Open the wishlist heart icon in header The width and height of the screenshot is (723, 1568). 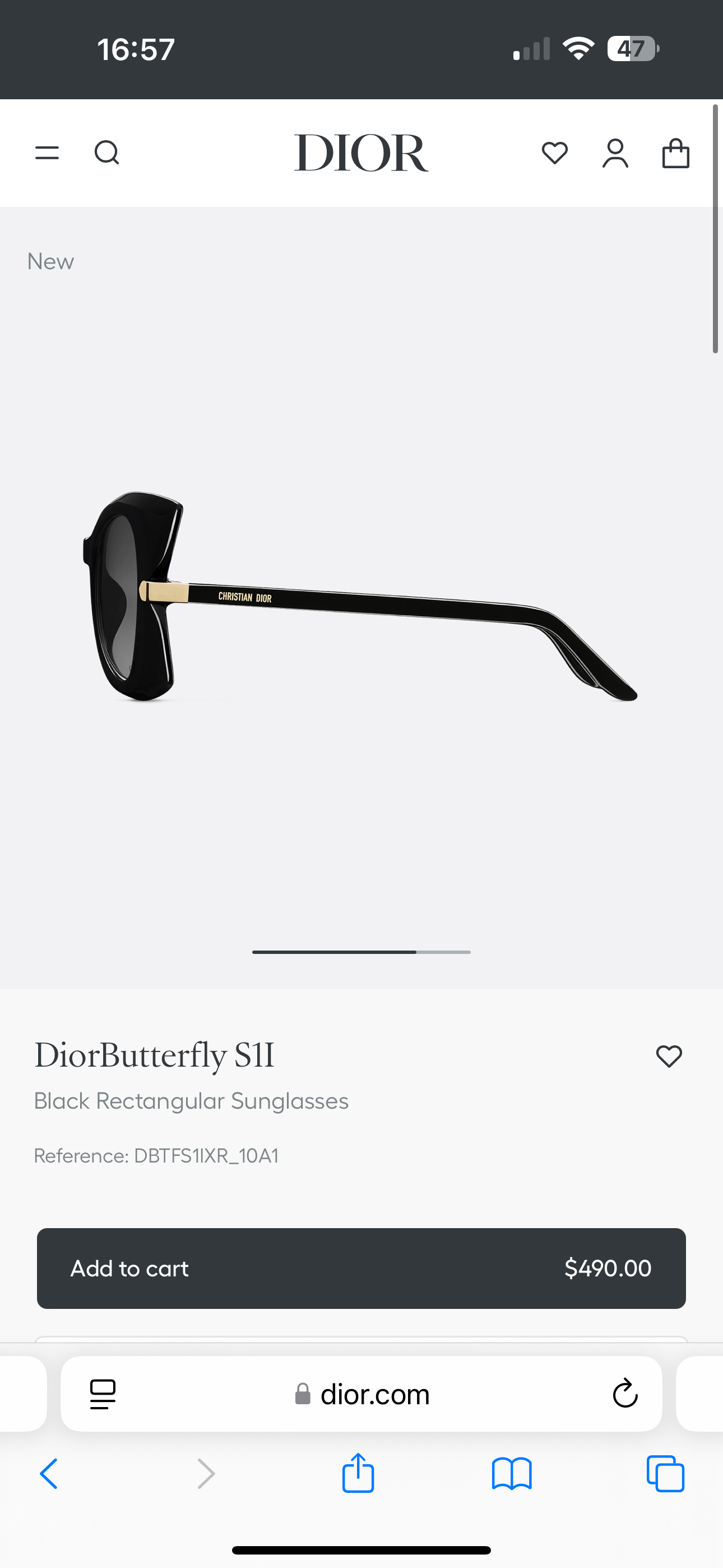pos(555,153)
